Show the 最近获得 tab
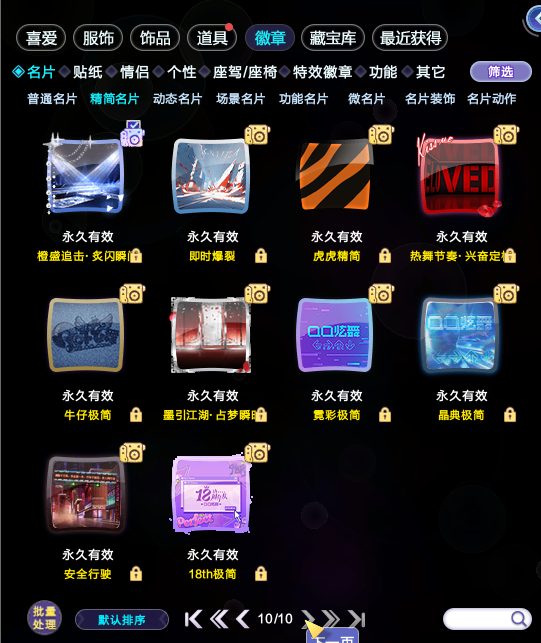This screenshot has width=541, height=643. (410, 38)
